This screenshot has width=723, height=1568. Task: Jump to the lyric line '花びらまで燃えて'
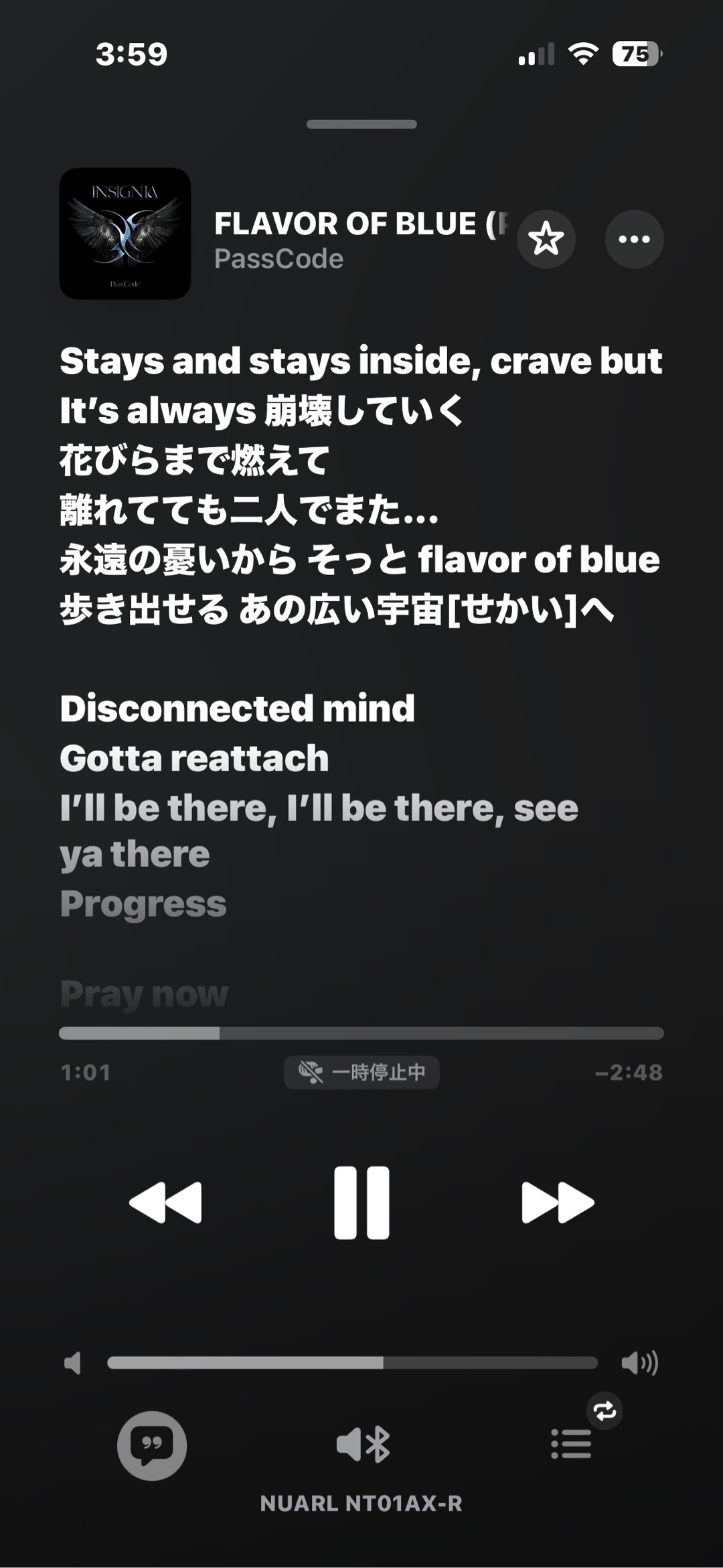coord(195,460)
